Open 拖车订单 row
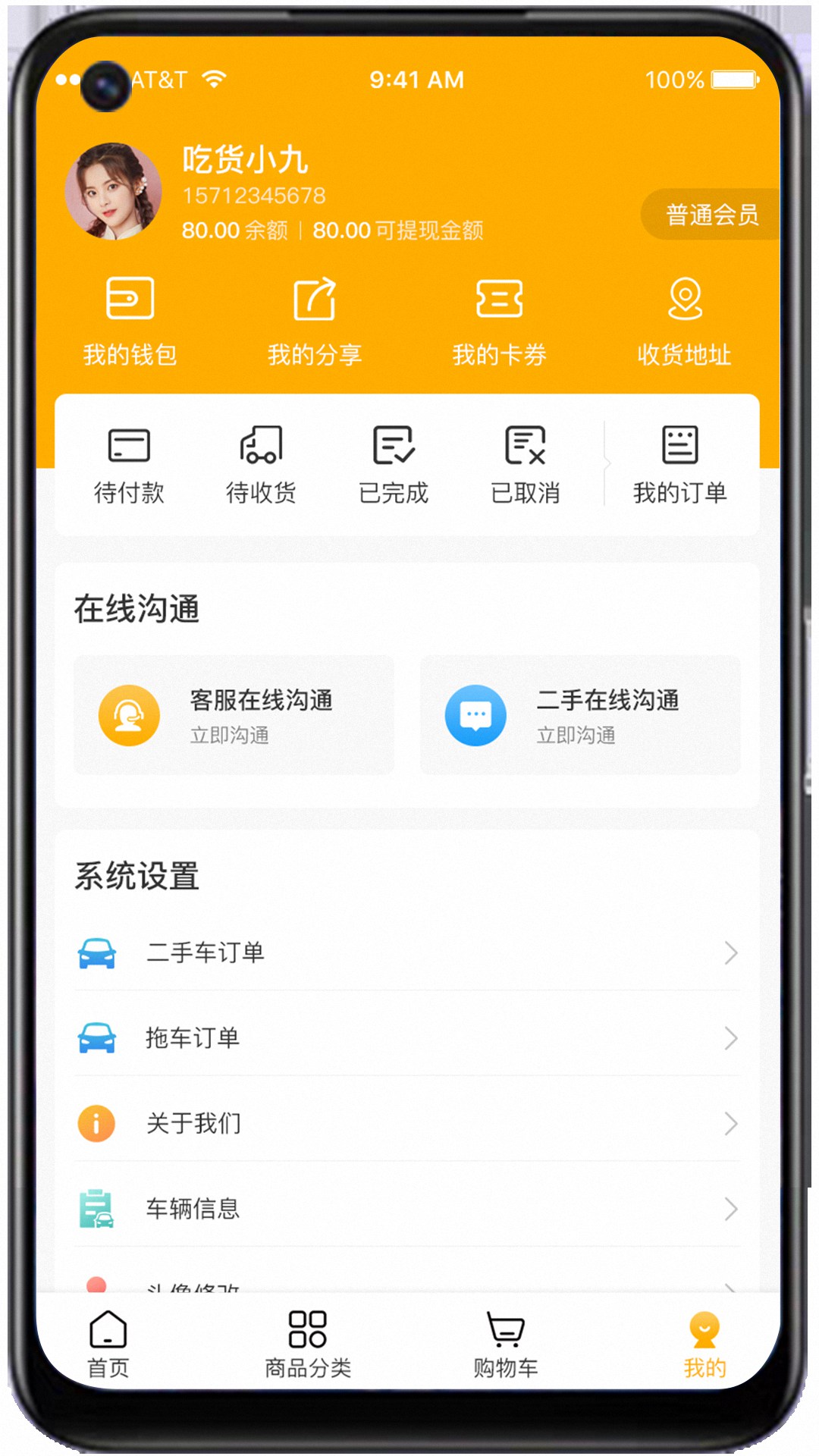The image size is (819, 1456). [x=407, y=1037]
